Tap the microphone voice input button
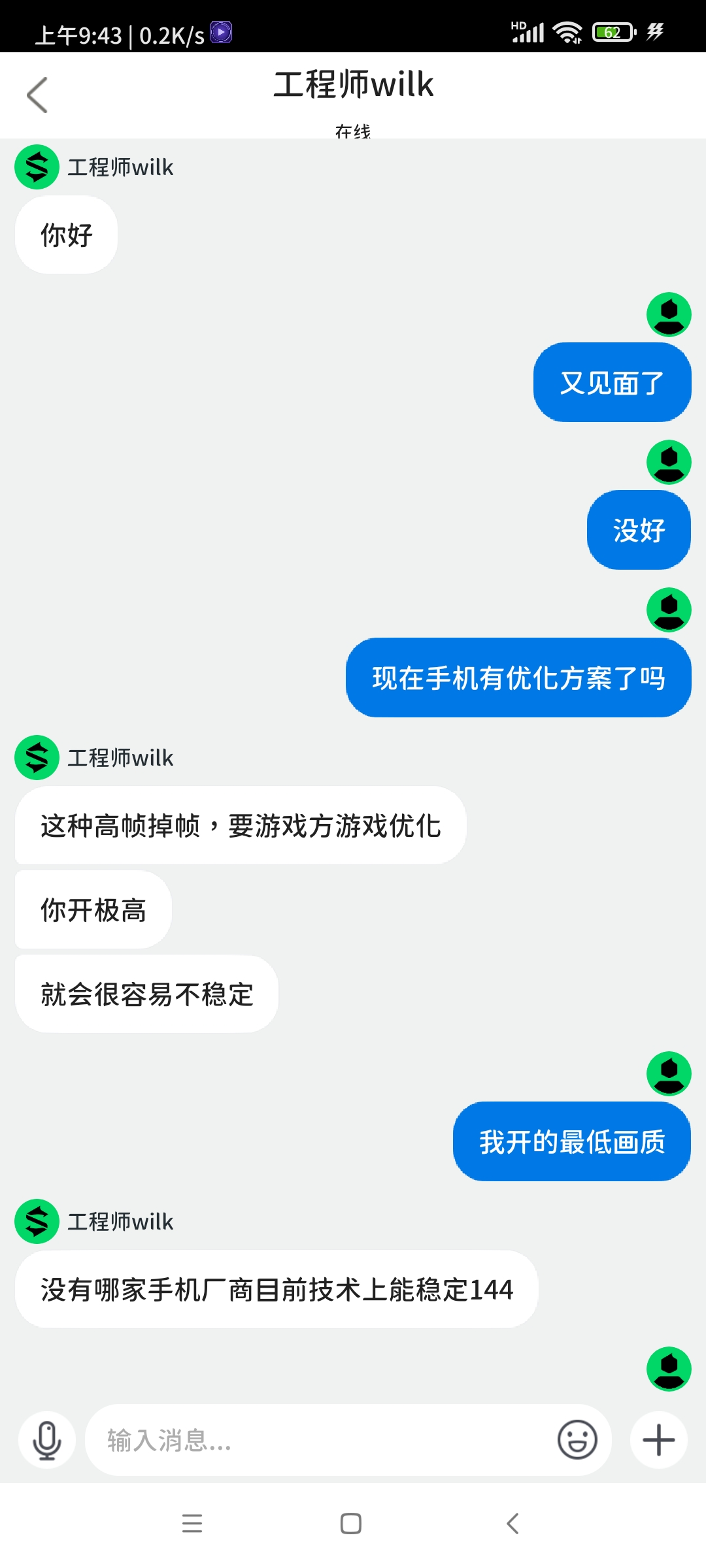This screenshot has width=706, height=1568. pos(47,1440)
